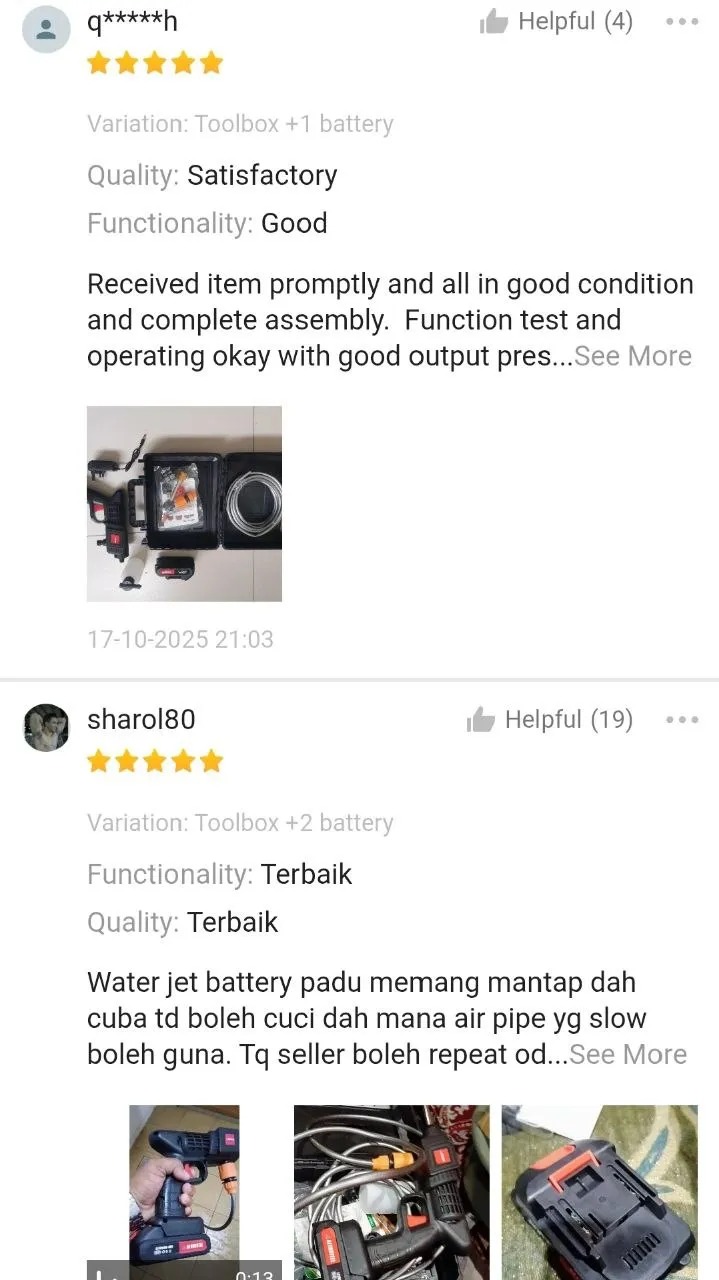Mark q*****h's review as helpful
Viewport: 719px width, 1280px height.
[x=556, y=21]
